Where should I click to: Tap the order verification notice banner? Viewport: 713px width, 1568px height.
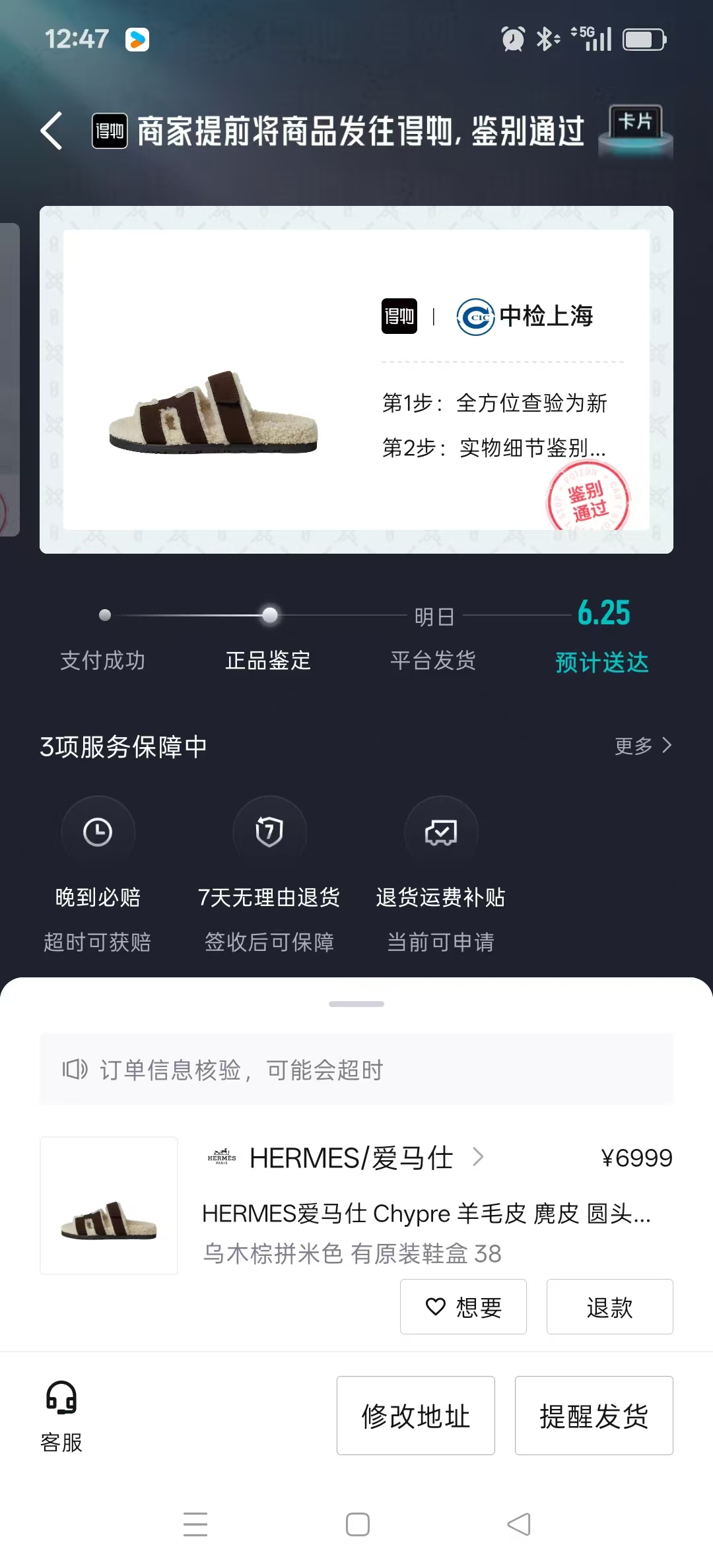(x=356, y=1069)
